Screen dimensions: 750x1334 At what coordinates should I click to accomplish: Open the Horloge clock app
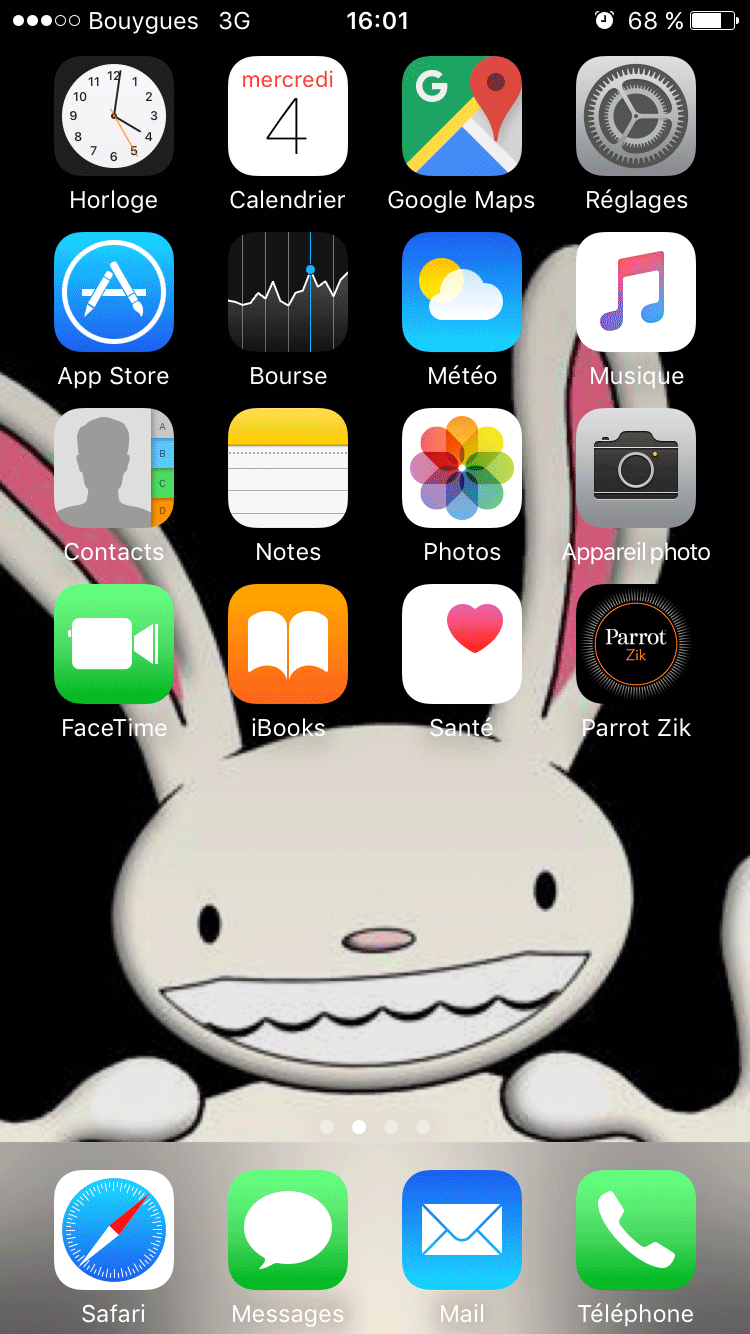pos(114,116)
